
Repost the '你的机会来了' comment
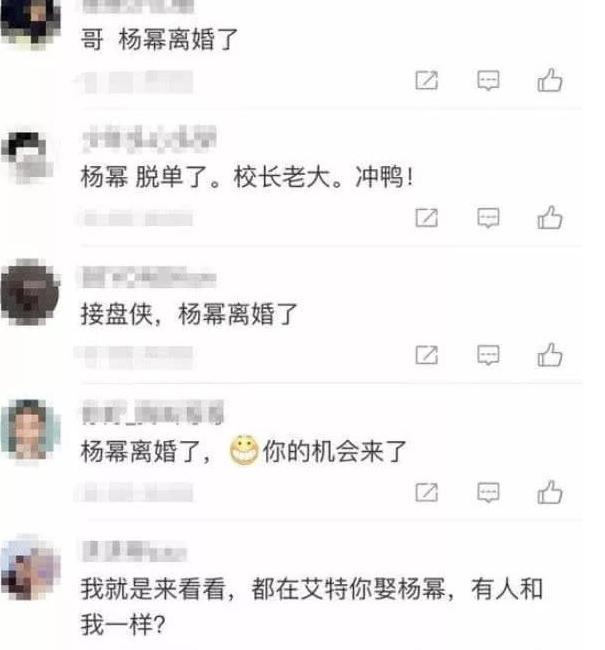427,491
